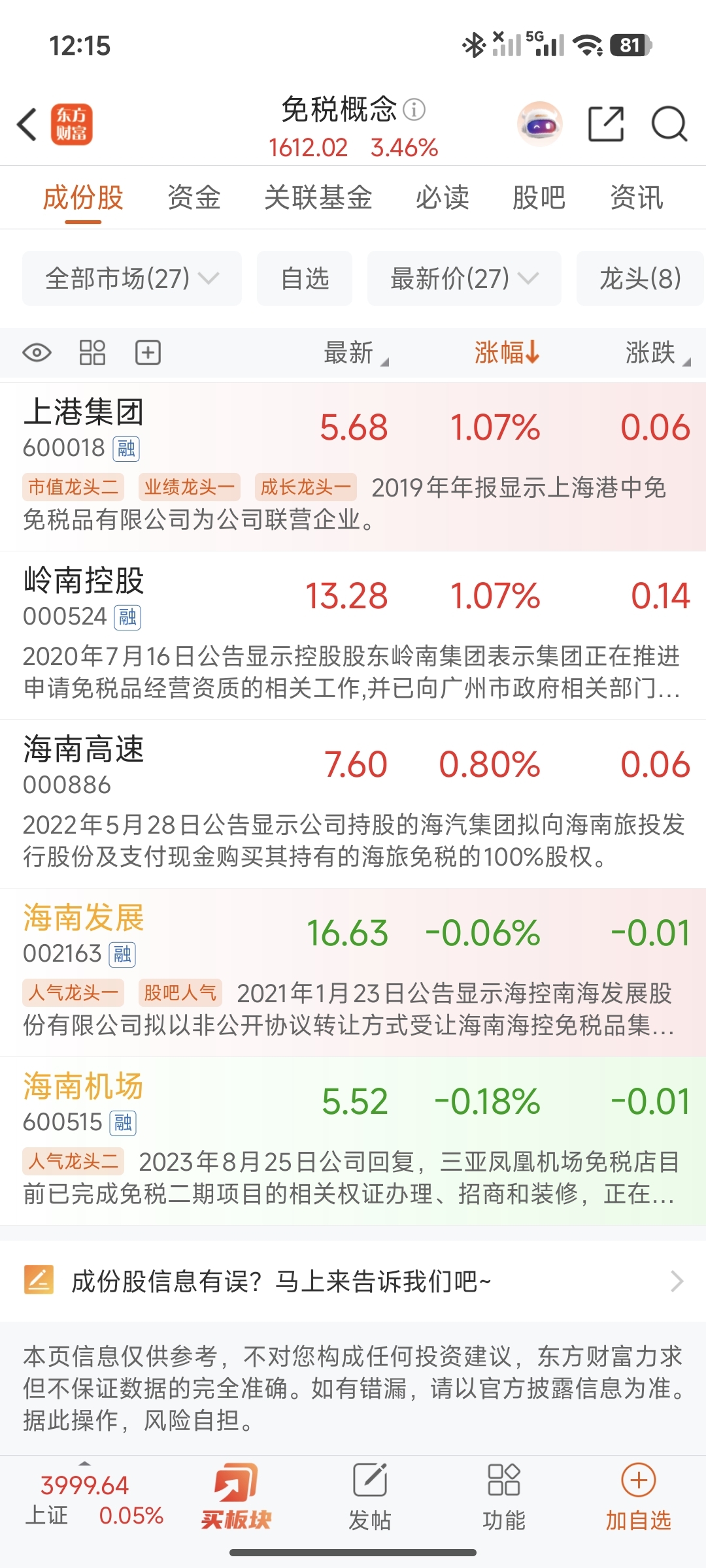The width and height of the screenshot is (706, 1568).
Task: Filter by 自选 stocks
Action: (x=305, y=278)
